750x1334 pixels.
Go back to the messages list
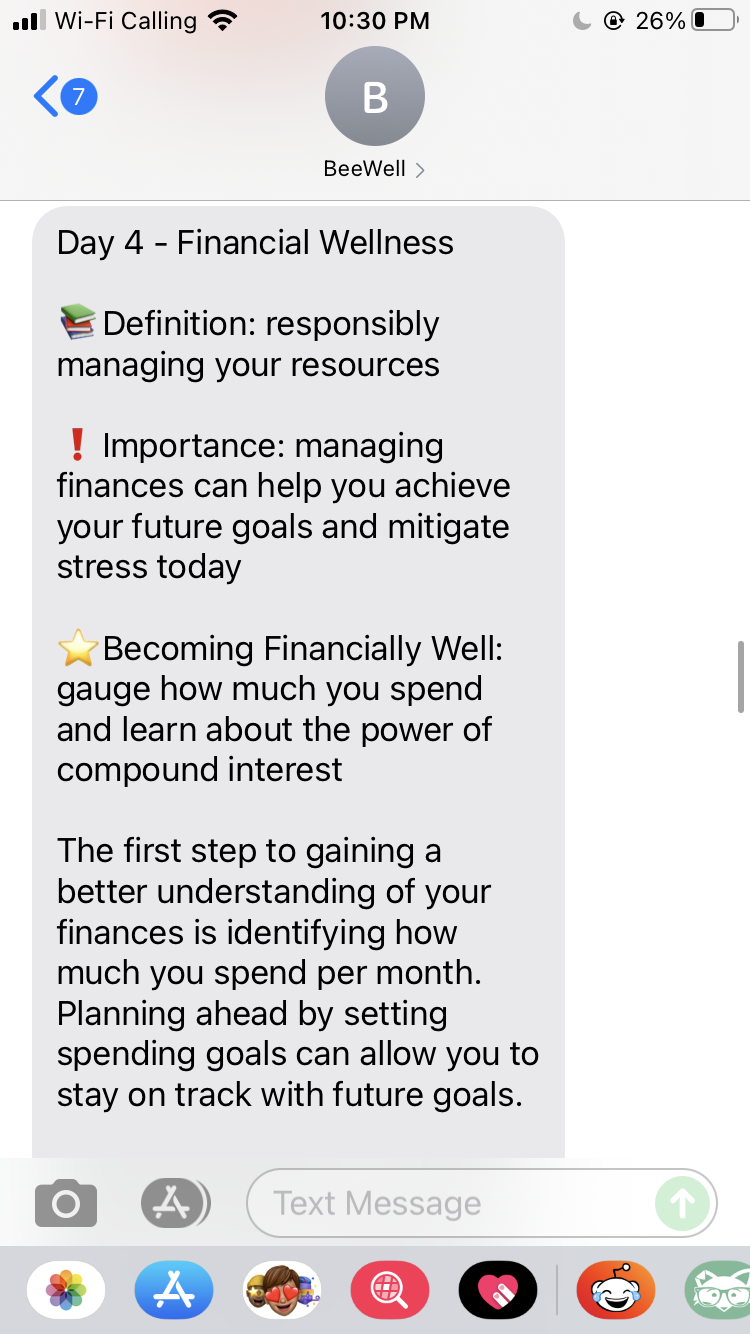[x=62, y=97]
